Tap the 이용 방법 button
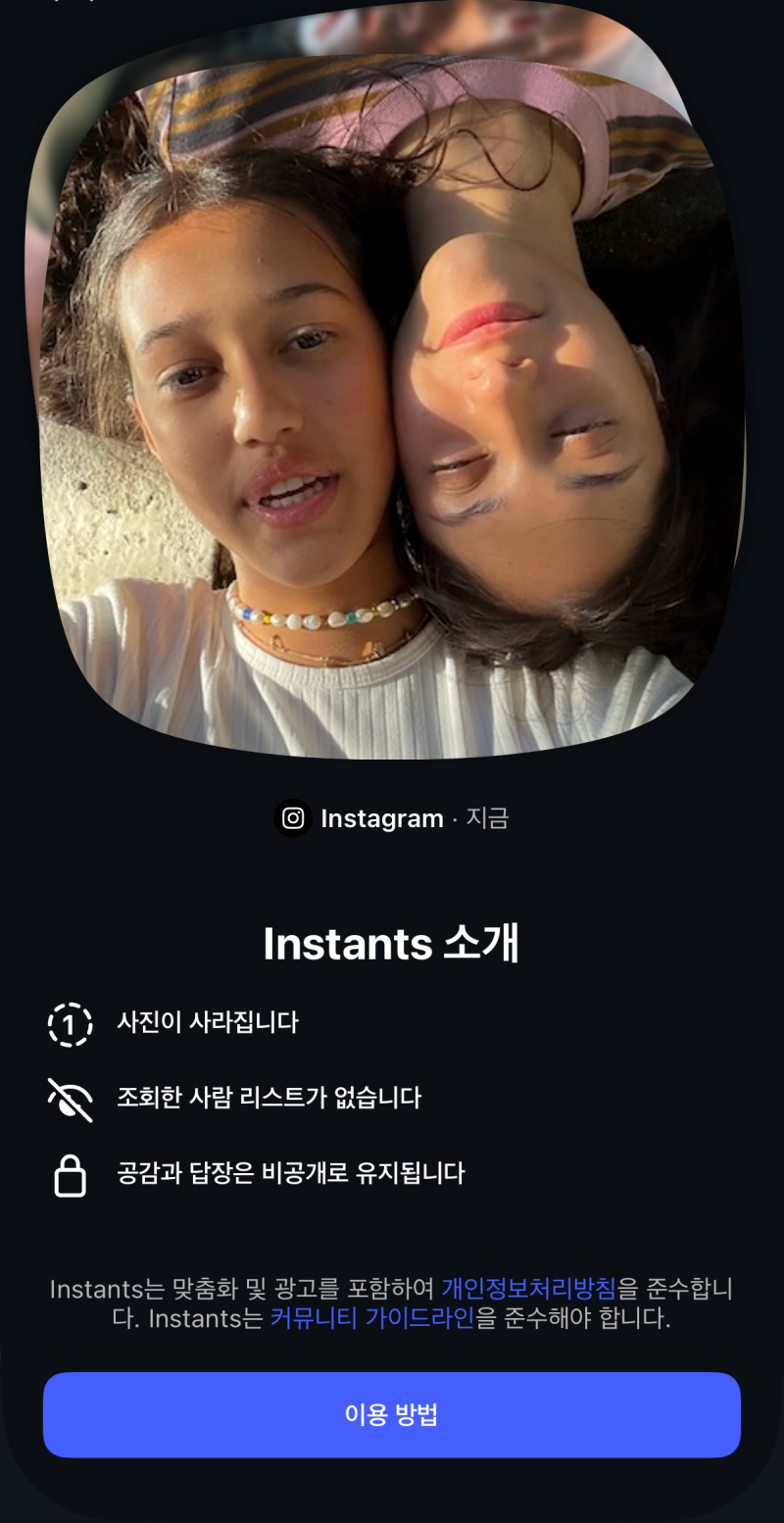784x1523 pixels. [x=392, y=1414]
